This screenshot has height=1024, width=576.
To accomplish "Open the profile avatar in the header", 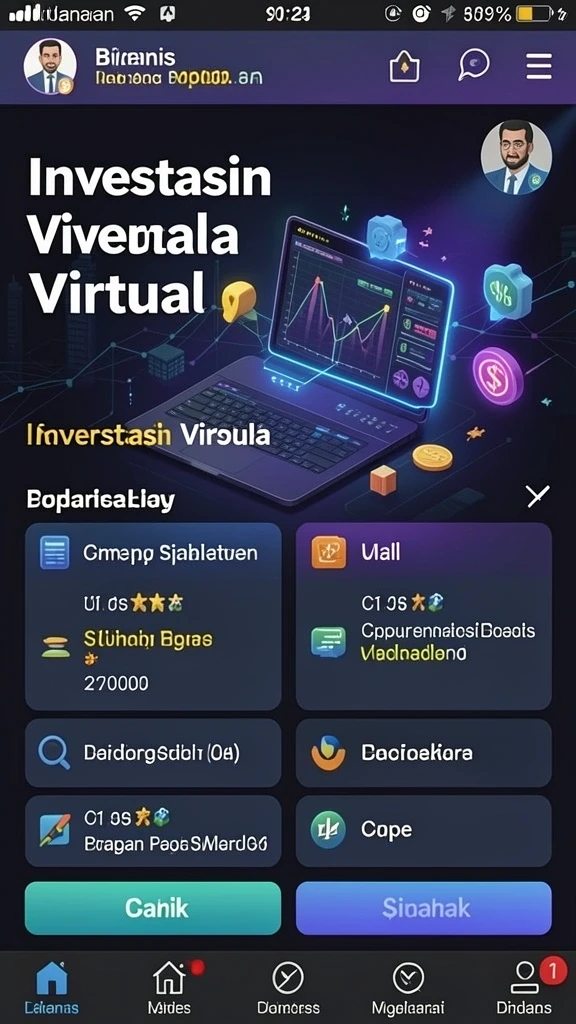I will click(50, 67).
